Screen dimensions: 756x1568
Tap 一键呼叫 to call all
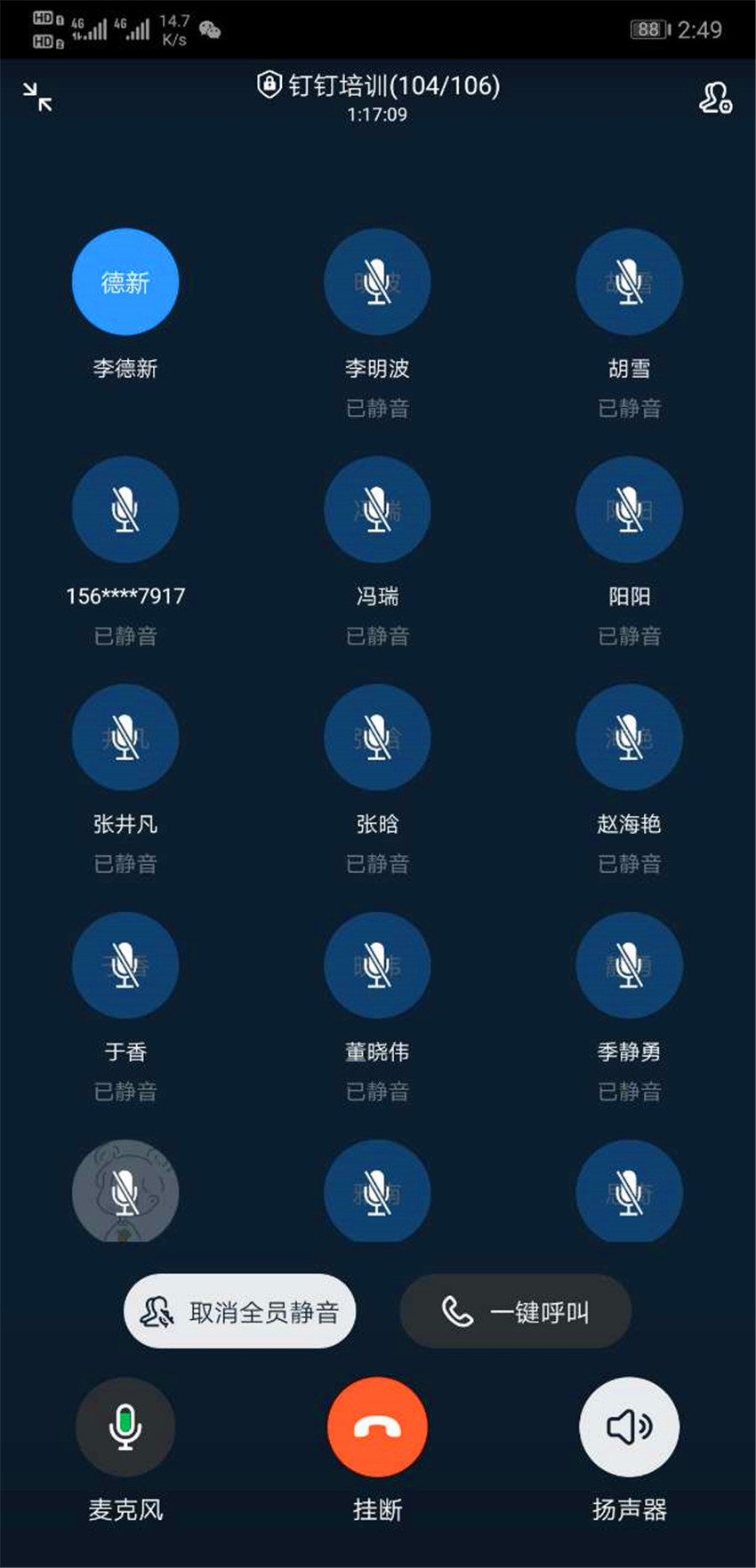516,1311
